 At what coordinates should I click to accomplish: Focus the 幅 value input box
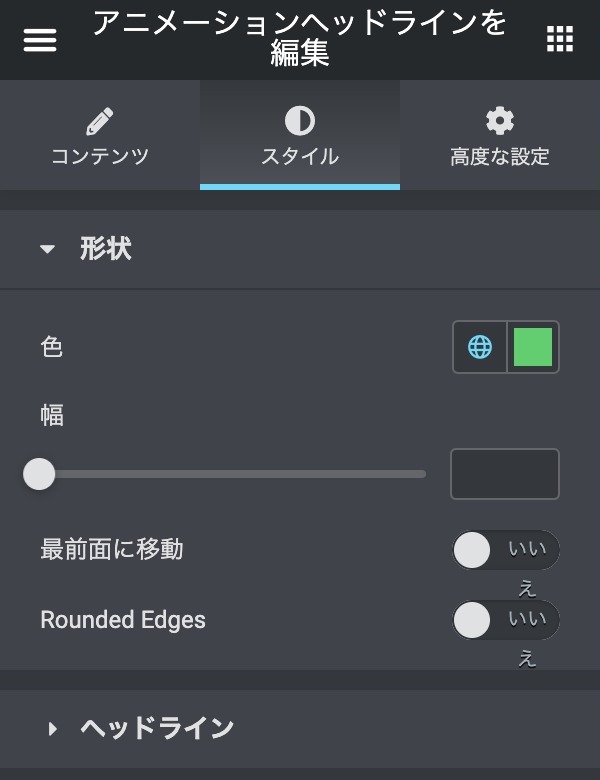click(x=505, y=474)
